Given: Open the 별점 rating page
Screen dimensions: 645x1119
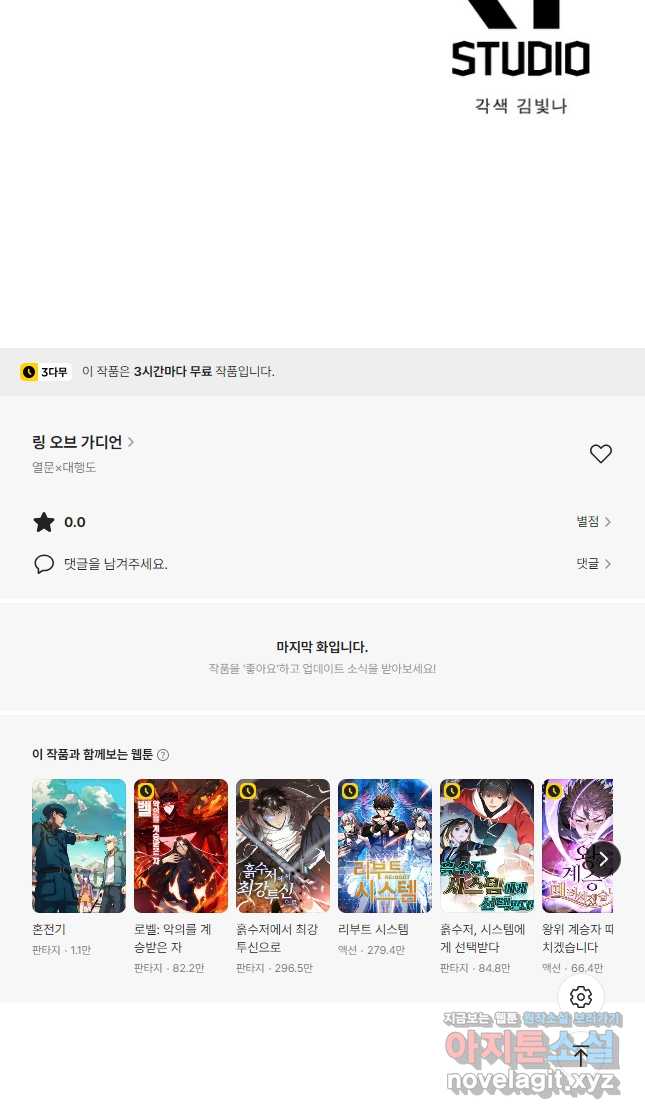Looking at the screenshot, I should (x=593, y=522).
